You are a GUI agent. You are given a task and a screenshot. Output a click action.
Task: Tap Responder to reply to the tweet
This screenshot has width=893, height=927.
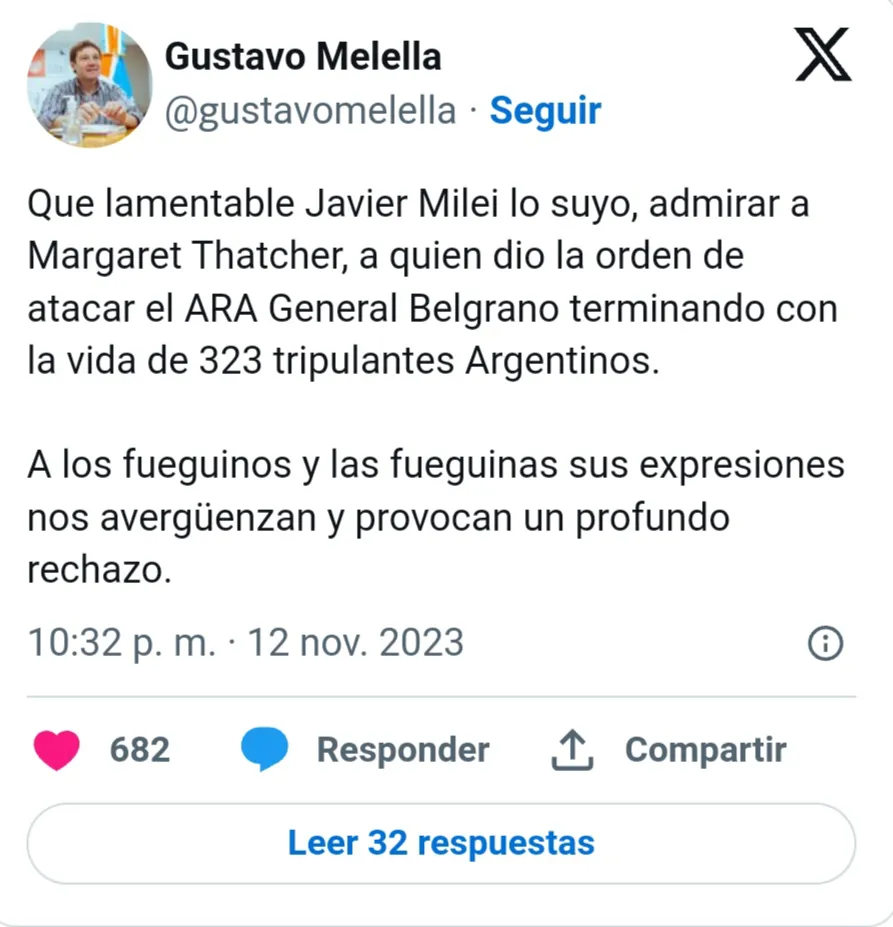point(402,750)
